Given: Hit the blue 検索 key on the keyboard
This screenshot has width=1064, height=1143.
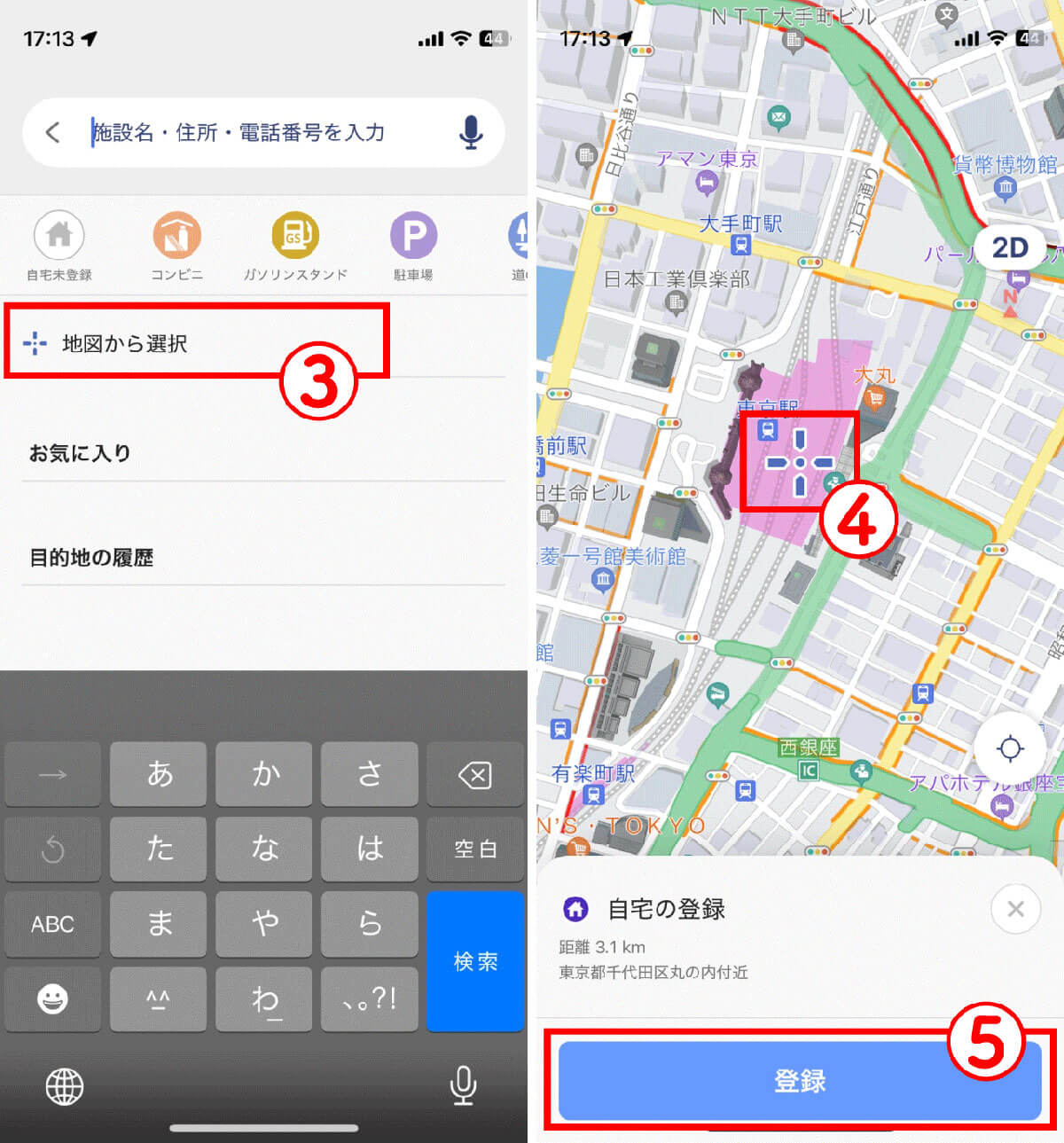Looking at the screenshot, I should coord(475,961).
